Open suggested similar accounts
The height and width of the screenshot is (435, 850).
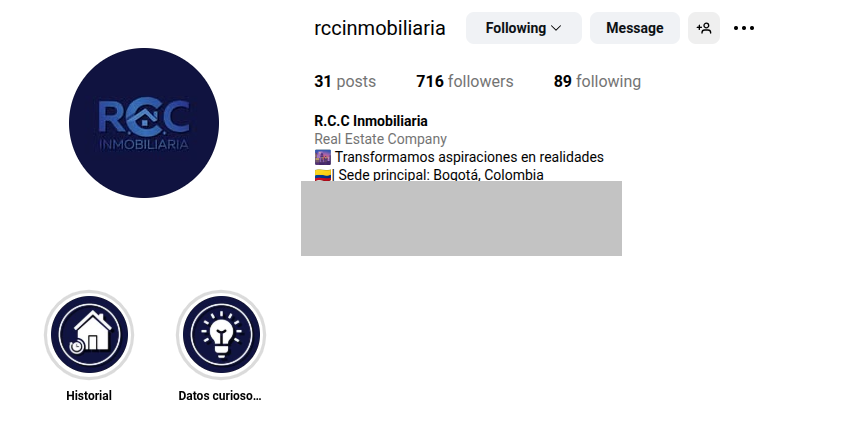point(704,28)
